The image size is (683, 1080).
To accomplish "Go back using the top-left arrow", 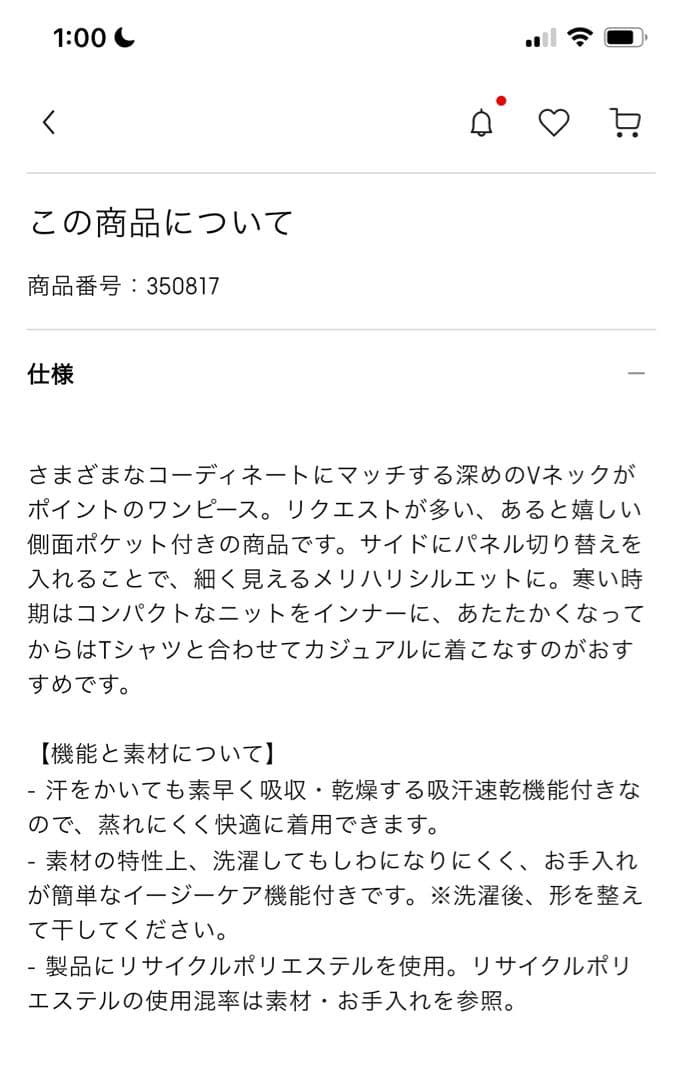I will (x=49, y=123).
